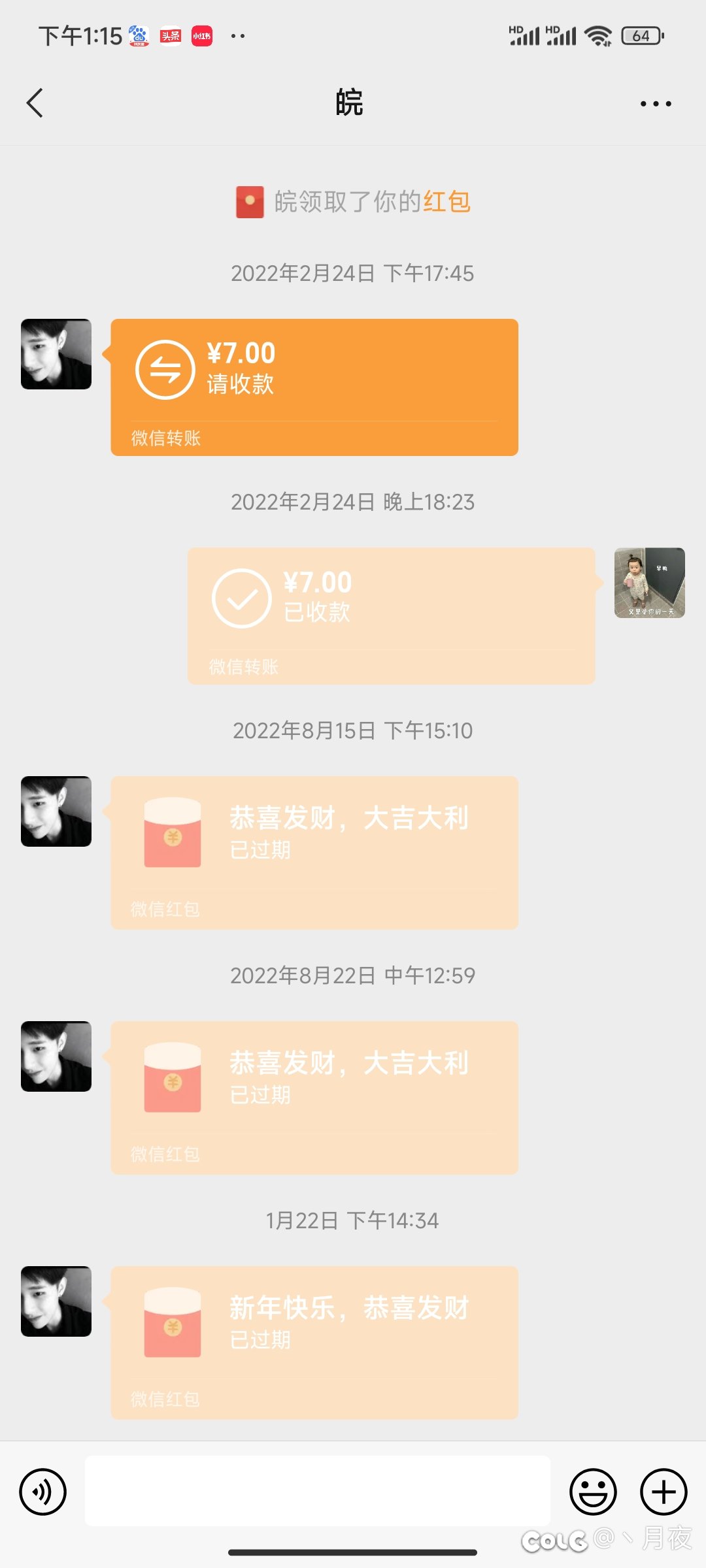
Task: Tap the 红包 link in the notice
Action: (447, 202)
